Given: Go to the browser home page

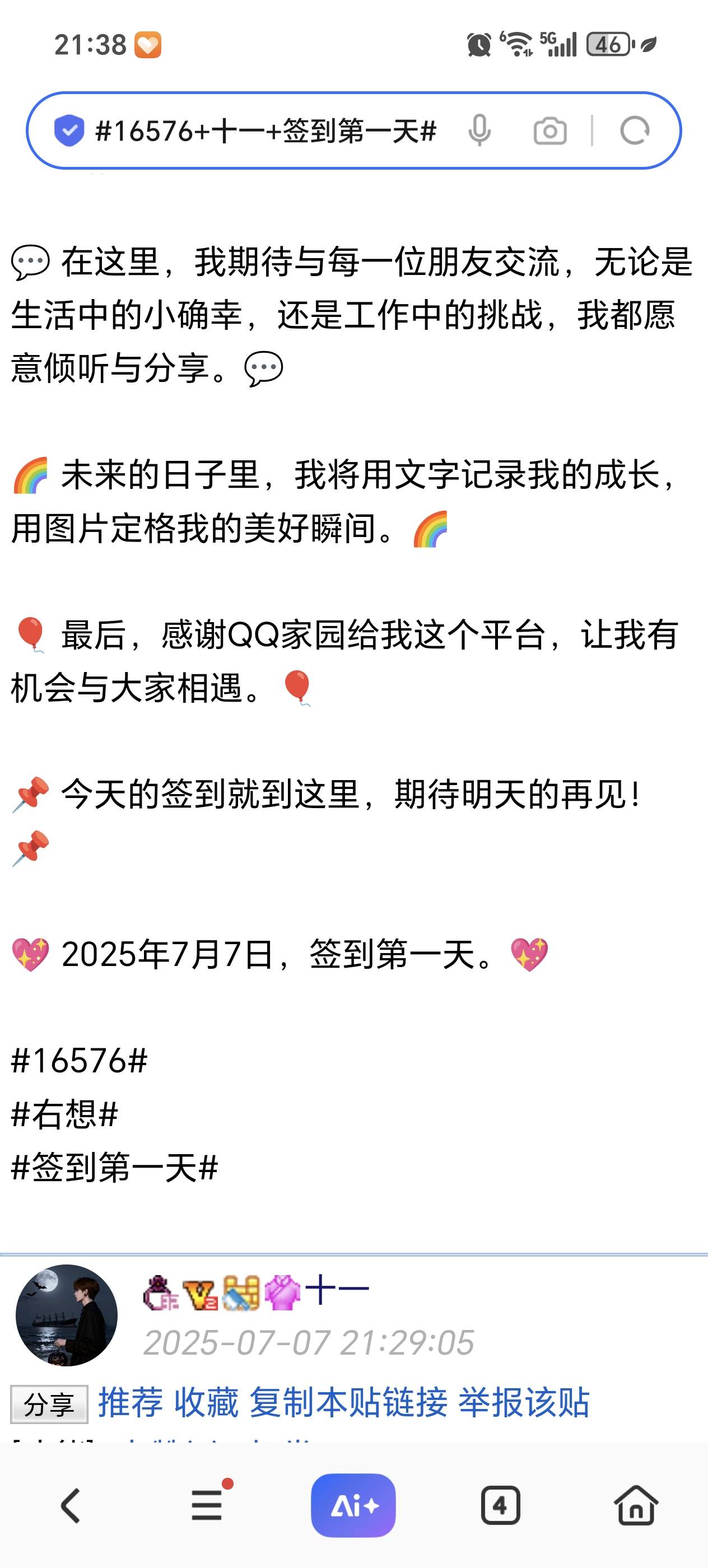Looking at the screenshot, I should coord(636,1506).
